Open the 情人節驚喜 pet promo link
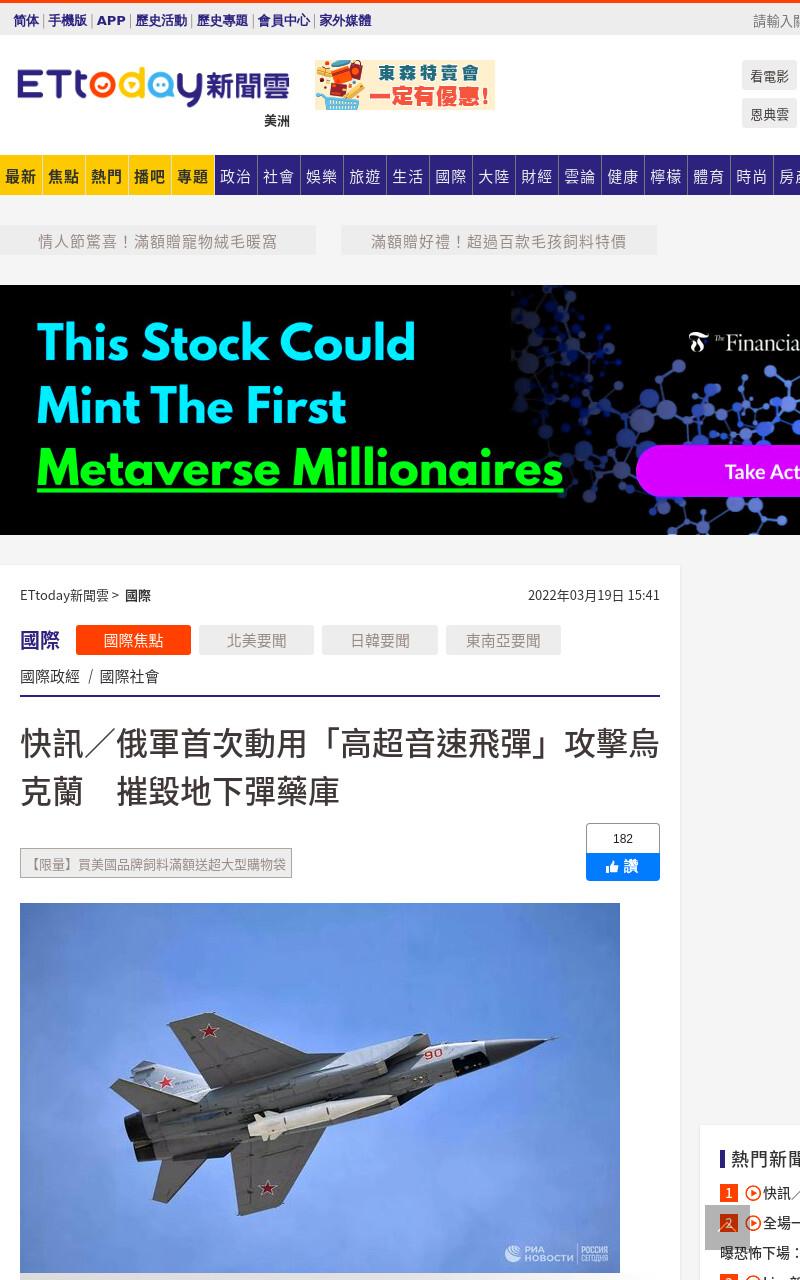Image resolution: width=800 pixels, height=1280 pixels. pyautogui.click(x=158, y=241)
